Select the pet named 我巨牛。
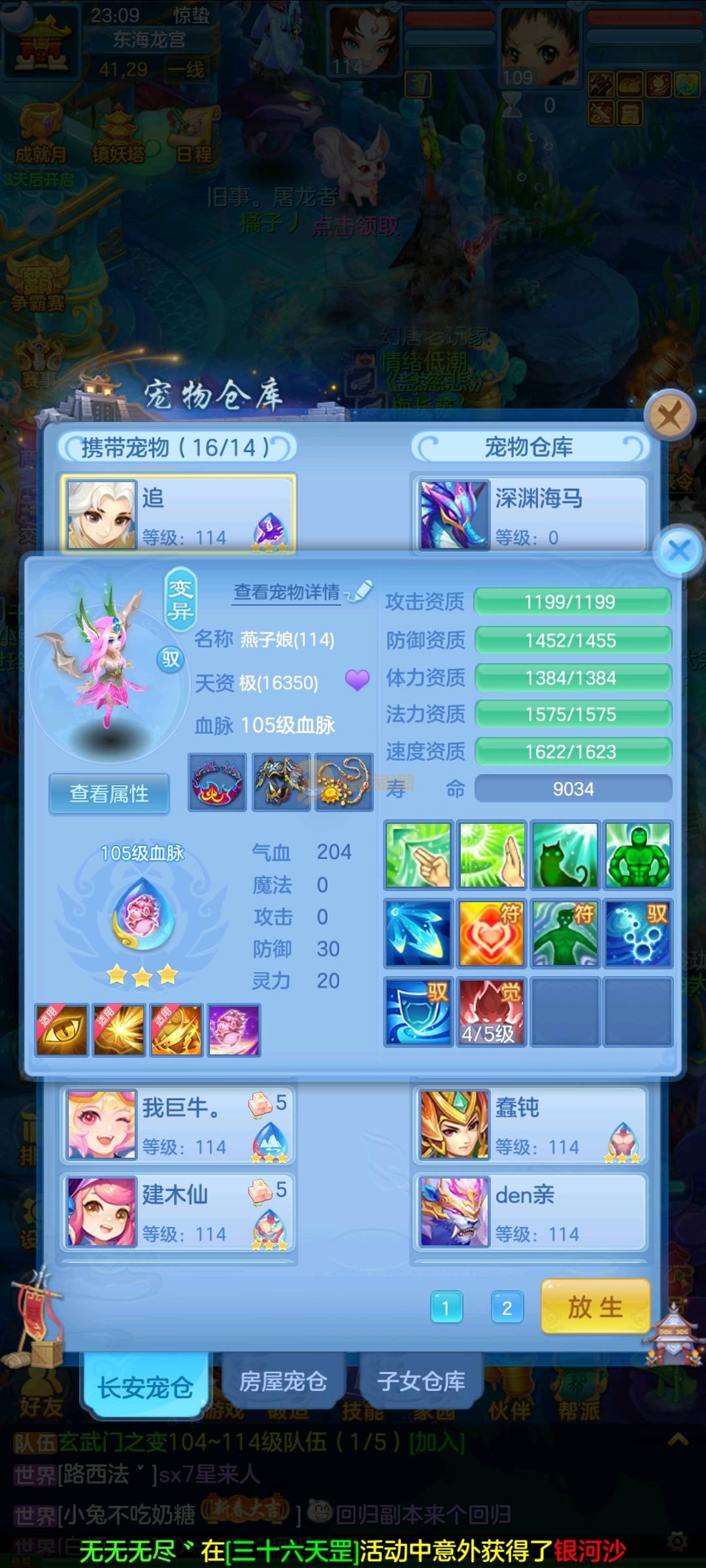This screenshot has height=1568, width=706. click(178, 1125)
